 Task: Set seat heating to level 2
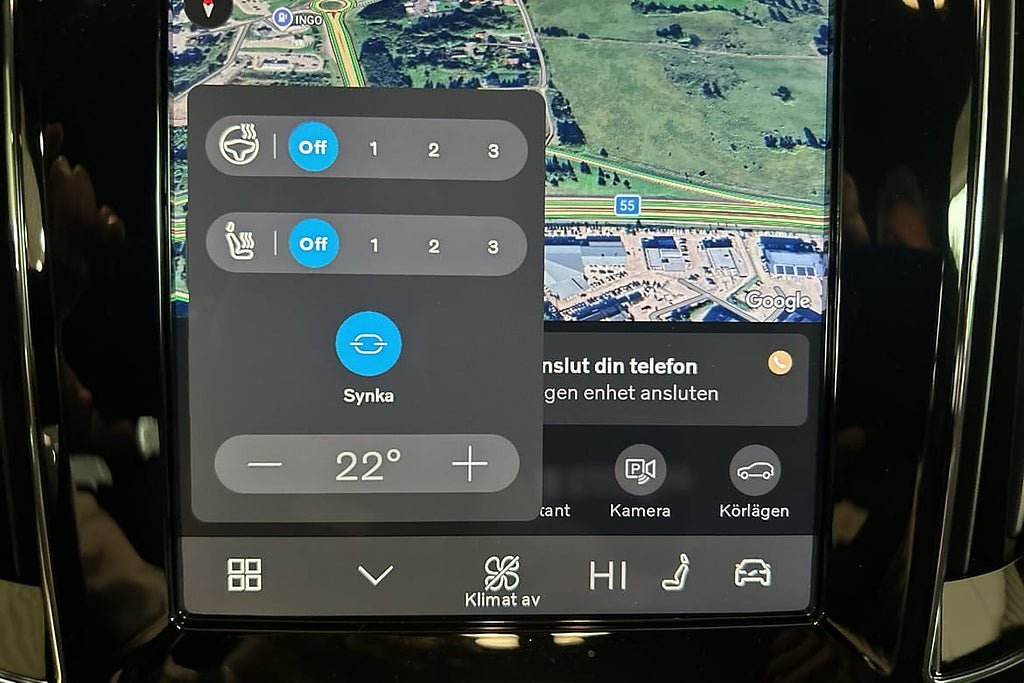pos(433,245)
